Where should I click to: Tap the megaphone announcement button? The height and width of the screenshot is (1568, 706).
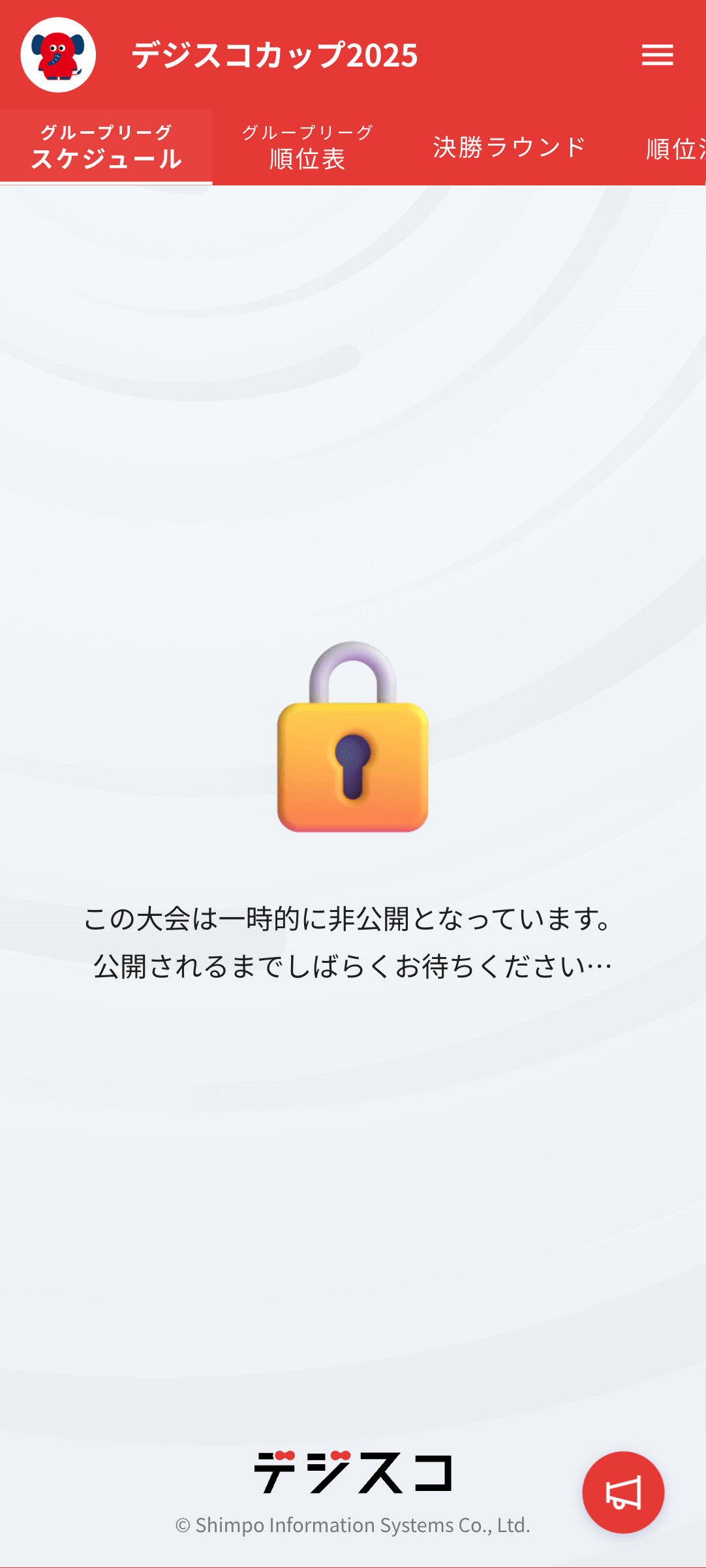[x=623, y=1492]
